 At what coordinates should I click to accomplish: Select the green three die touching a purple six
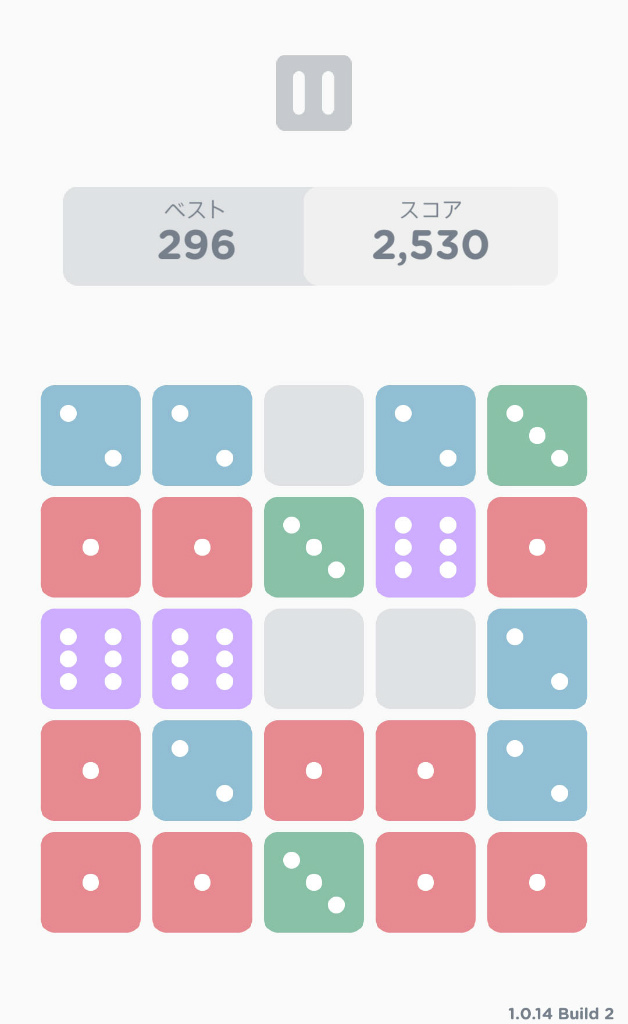314,547
